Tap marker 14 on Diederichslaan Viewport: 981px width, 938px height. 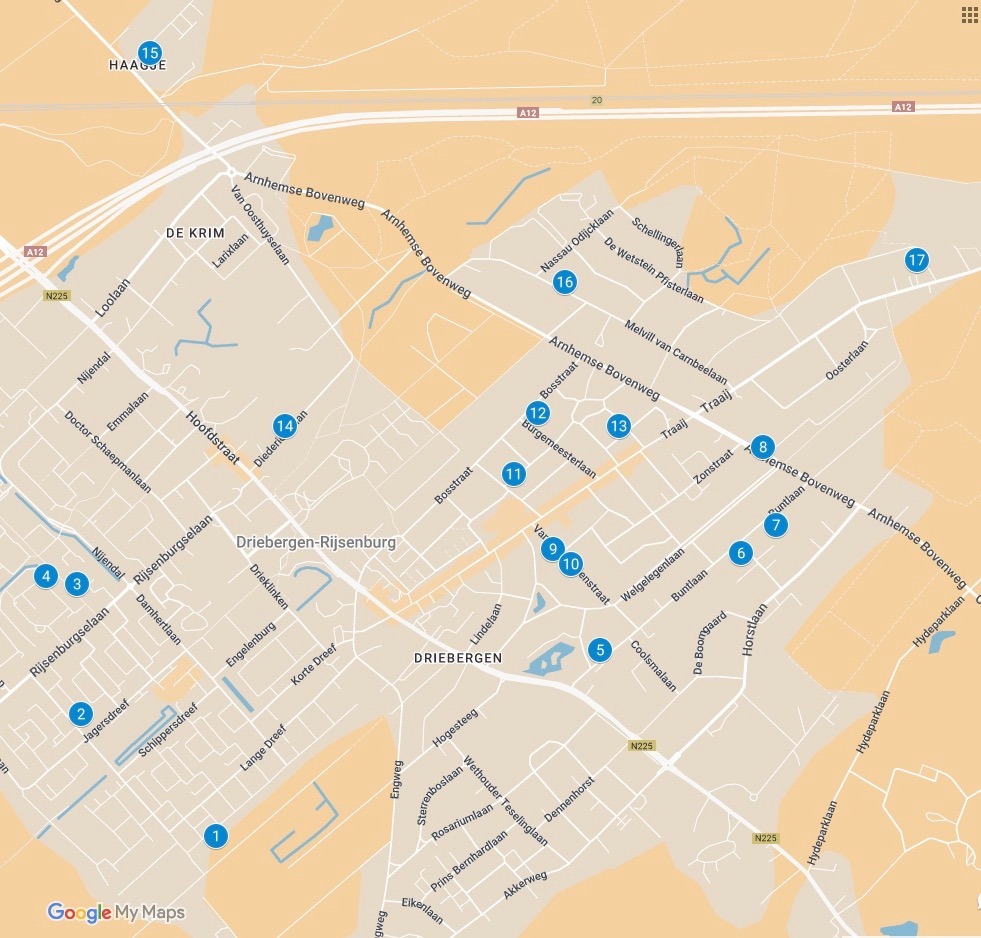pos(284,426)
